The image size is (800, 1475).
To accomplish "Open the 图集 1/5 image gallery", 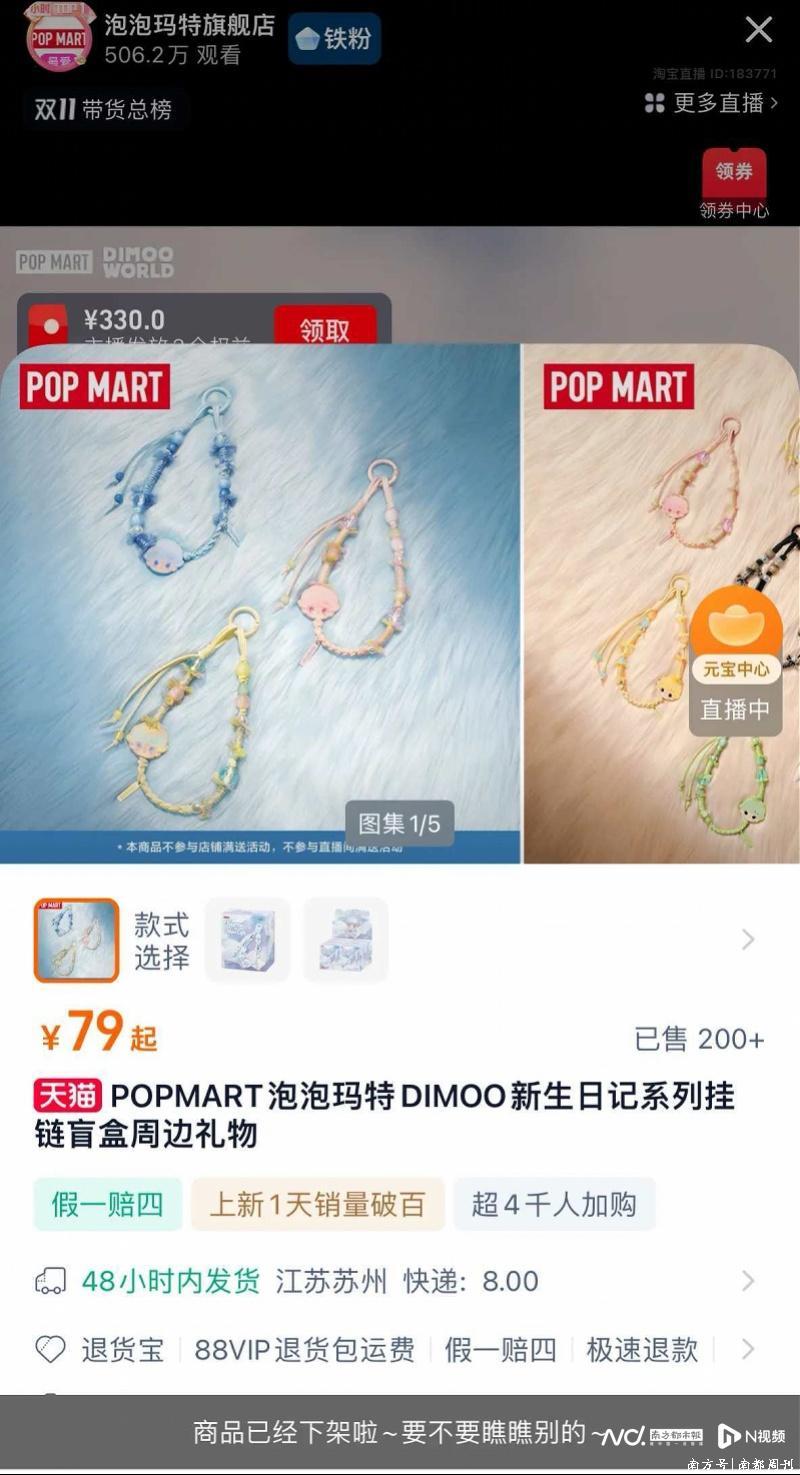I will pos(399,824).
